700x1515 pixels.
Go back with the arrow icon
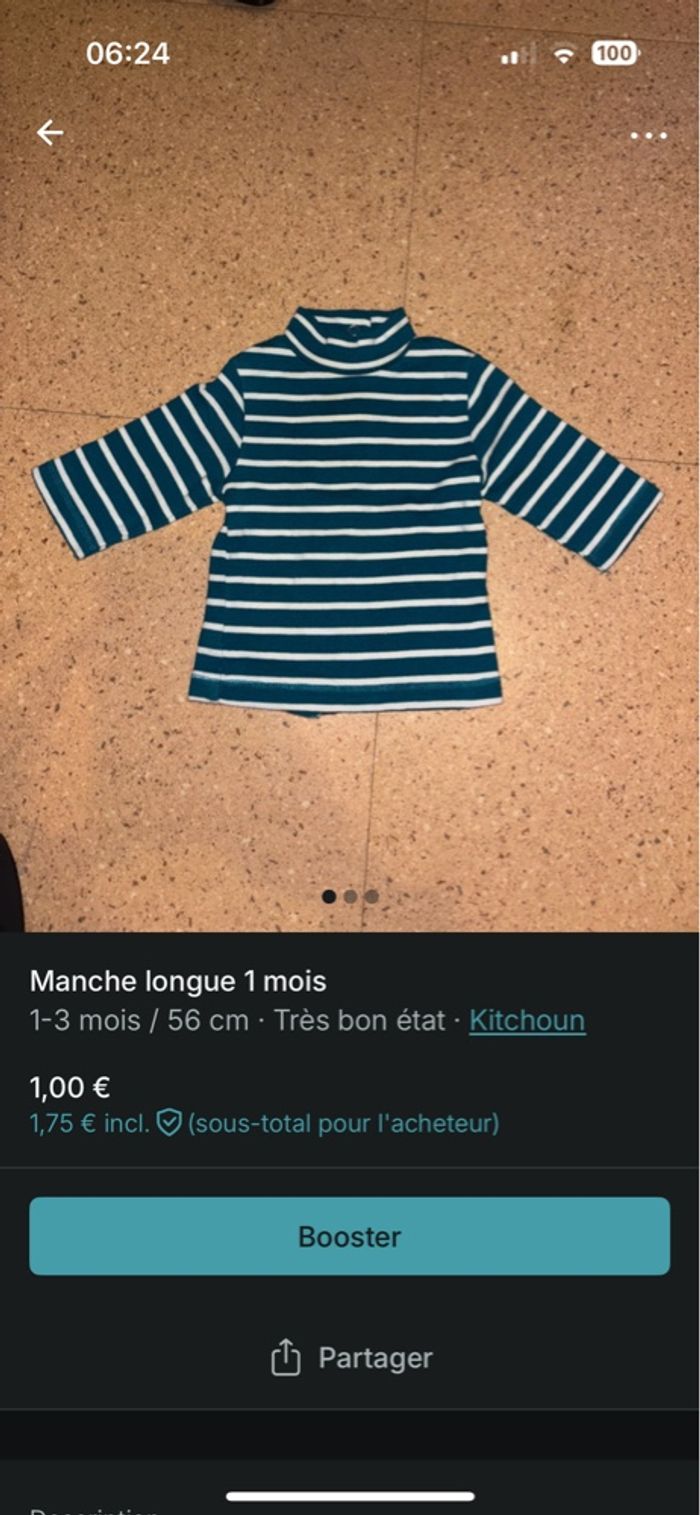pos(49,132)
